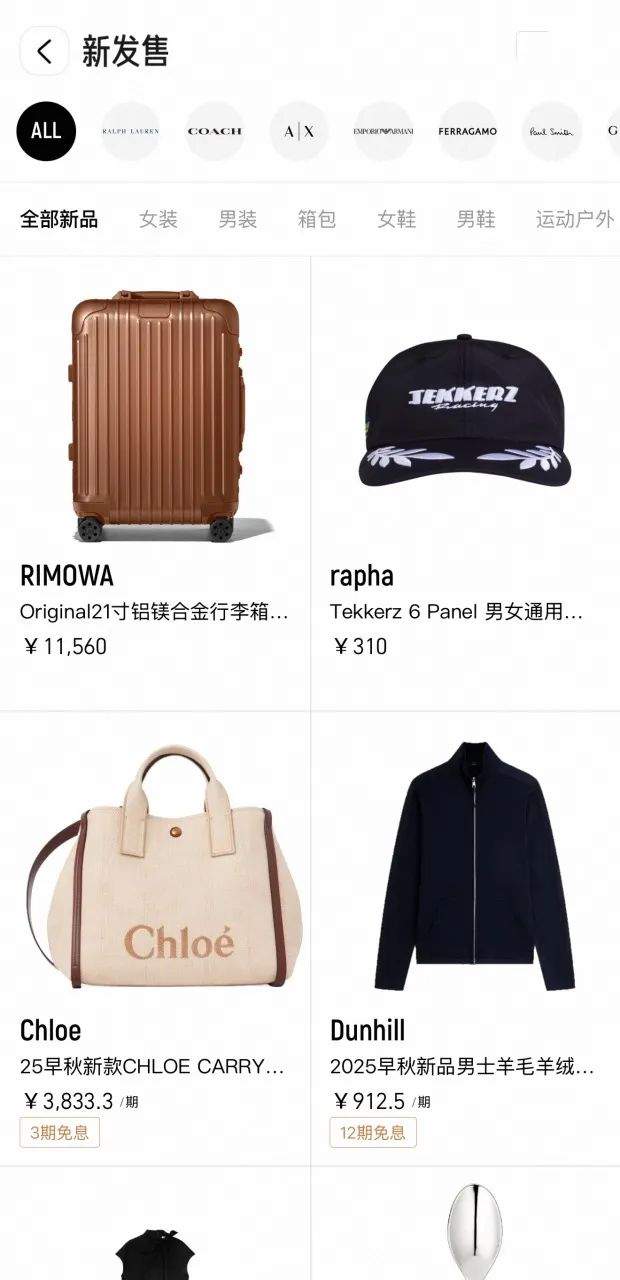
Task: Open the RIMOWA luggage product card
Action: pyautogui.click(x=155, y=483)
